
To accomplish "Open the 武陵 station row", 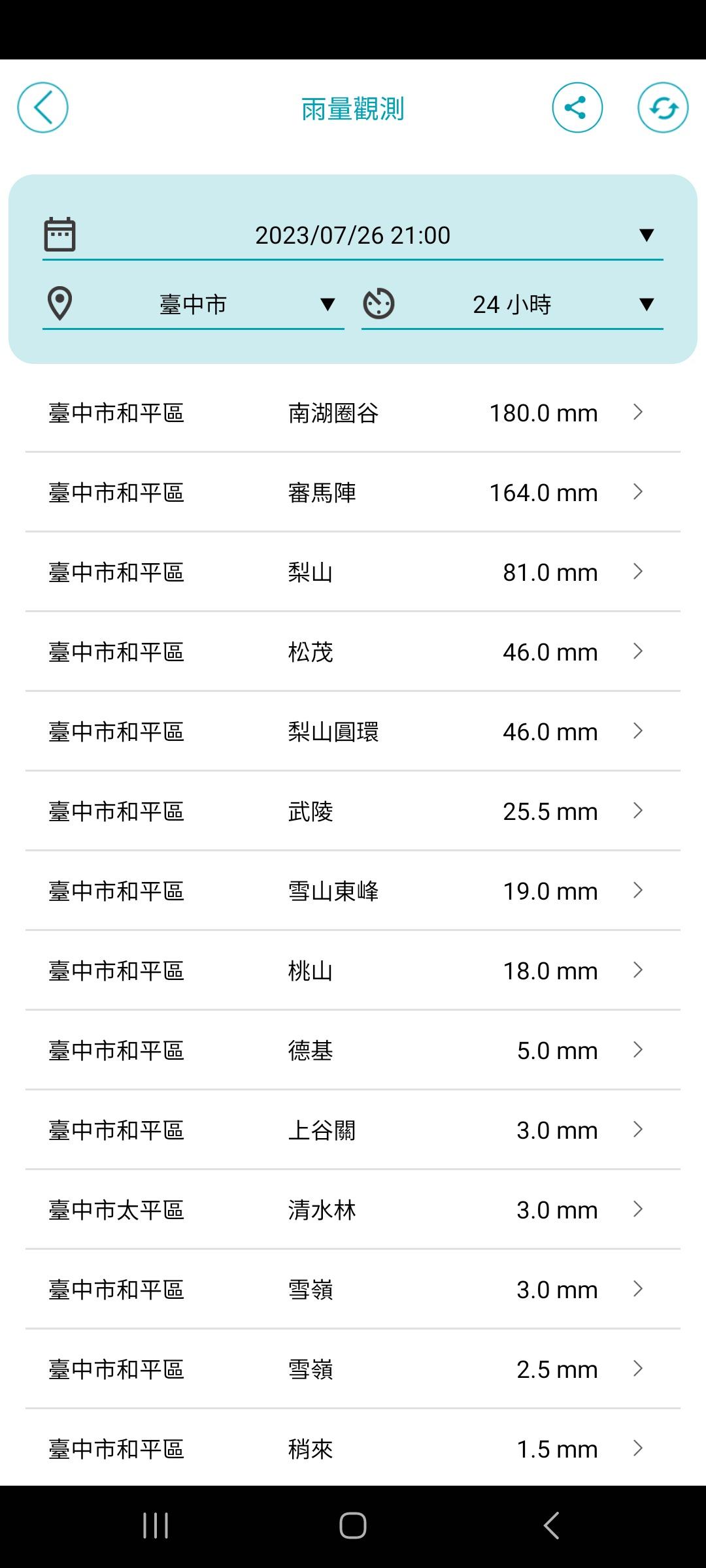I will (353, 811).
